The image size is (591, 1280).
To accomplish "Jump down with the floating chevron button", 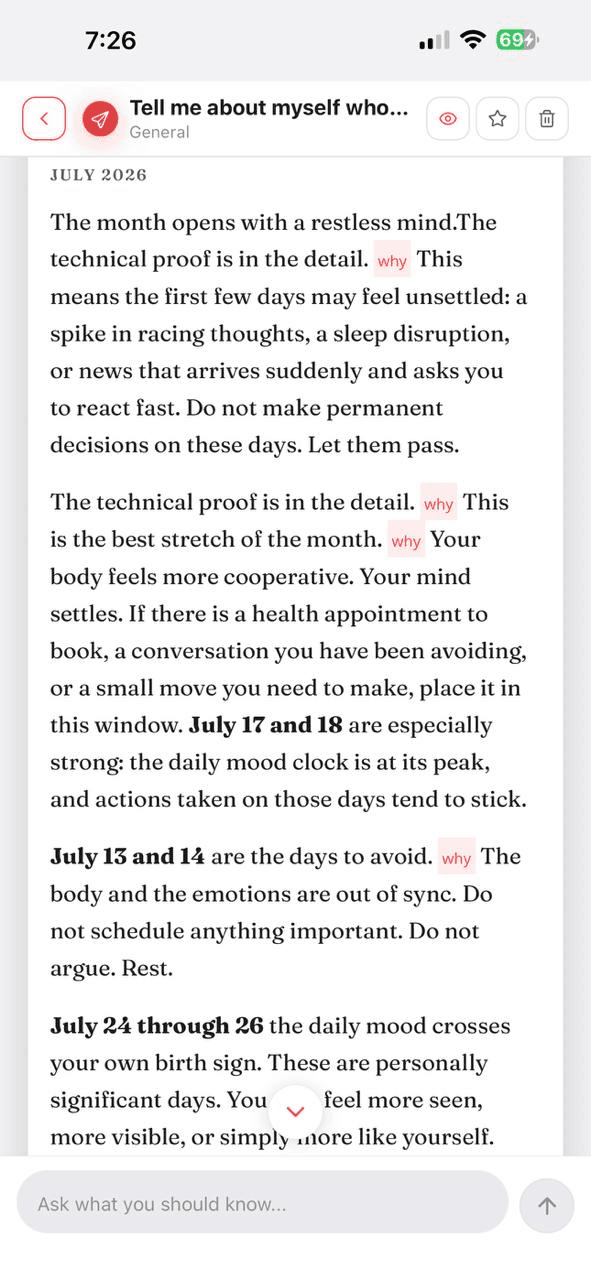I will click(x=295, y=1111).
